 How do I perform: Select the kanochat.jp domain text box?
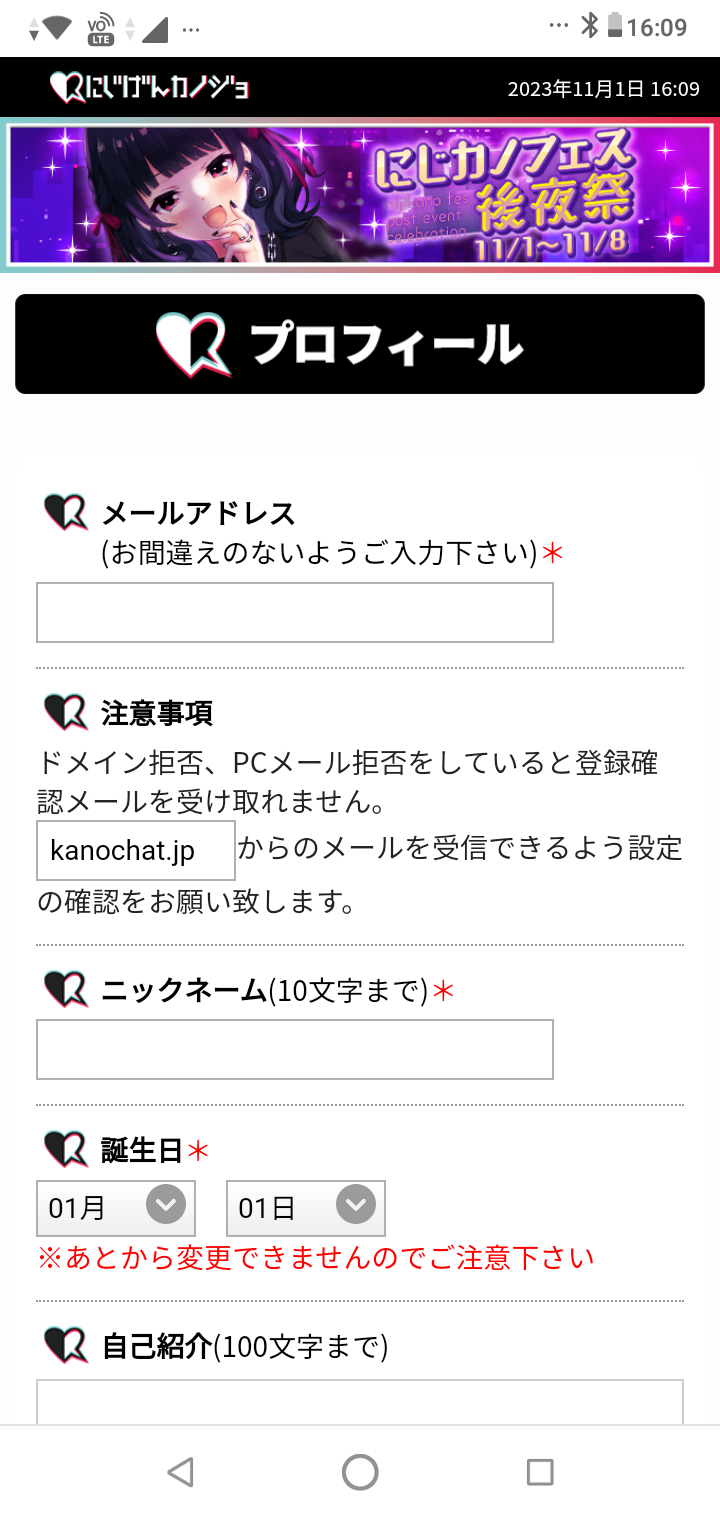point(136,851)
